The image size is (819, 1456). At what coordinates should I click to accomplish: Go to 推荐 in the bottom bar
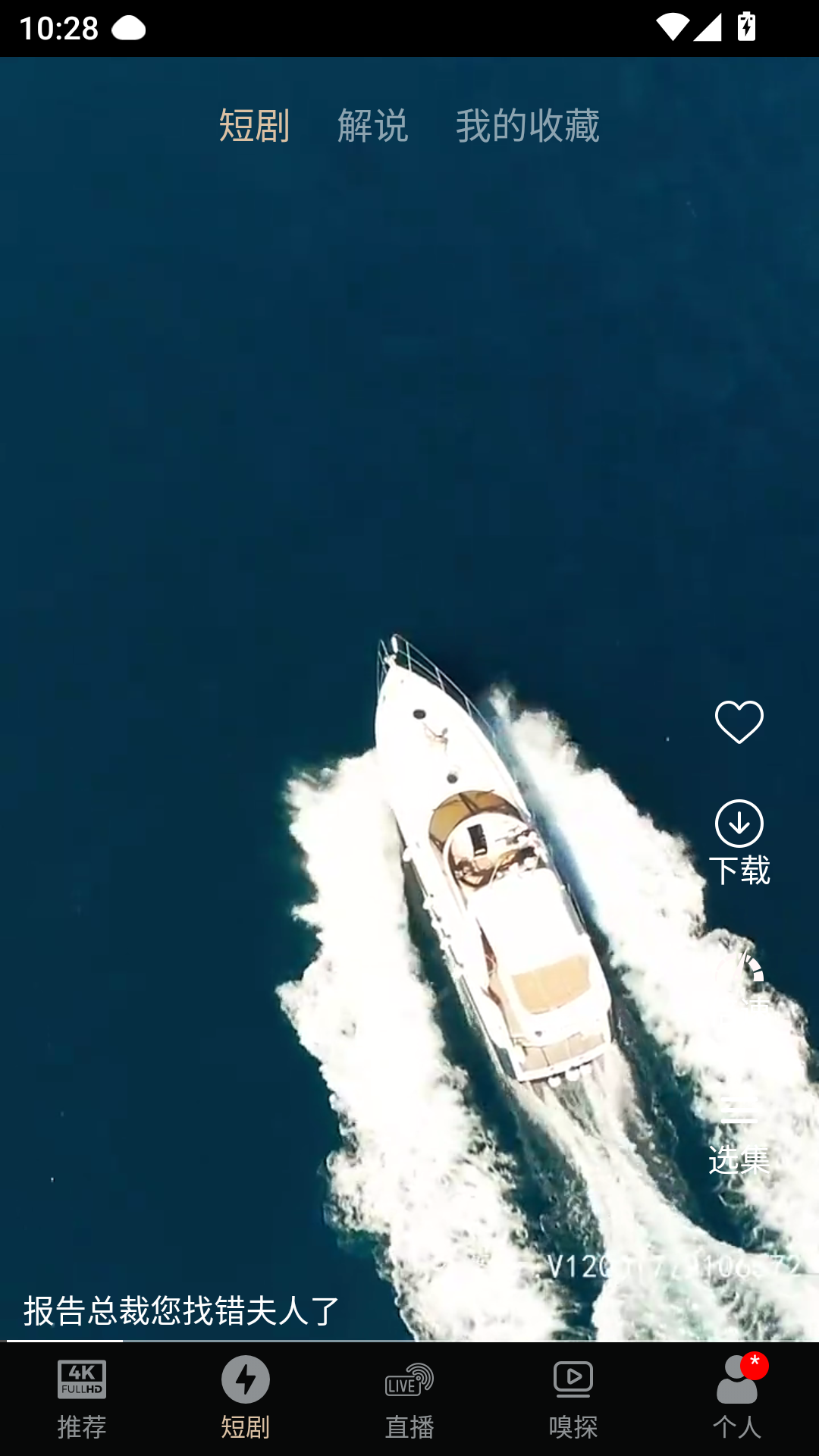[x=82, y=1399]
